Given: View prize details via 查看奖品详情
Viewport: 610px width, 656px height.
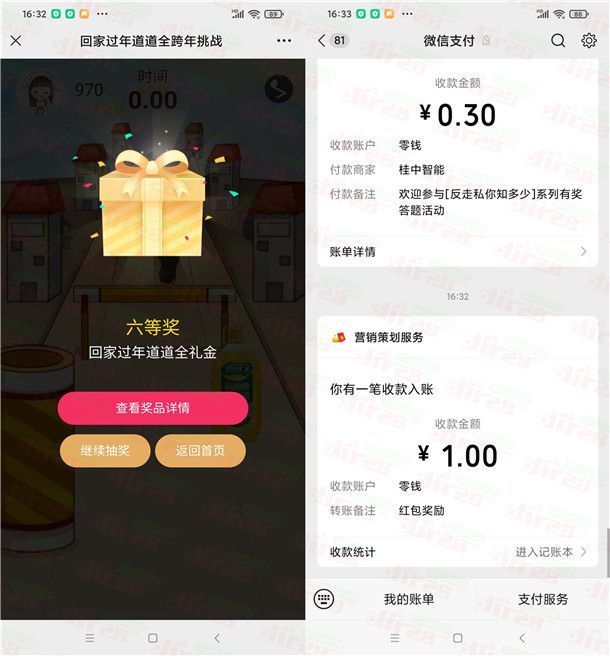Looking at the screenshot, I should (x=153, y=408).
